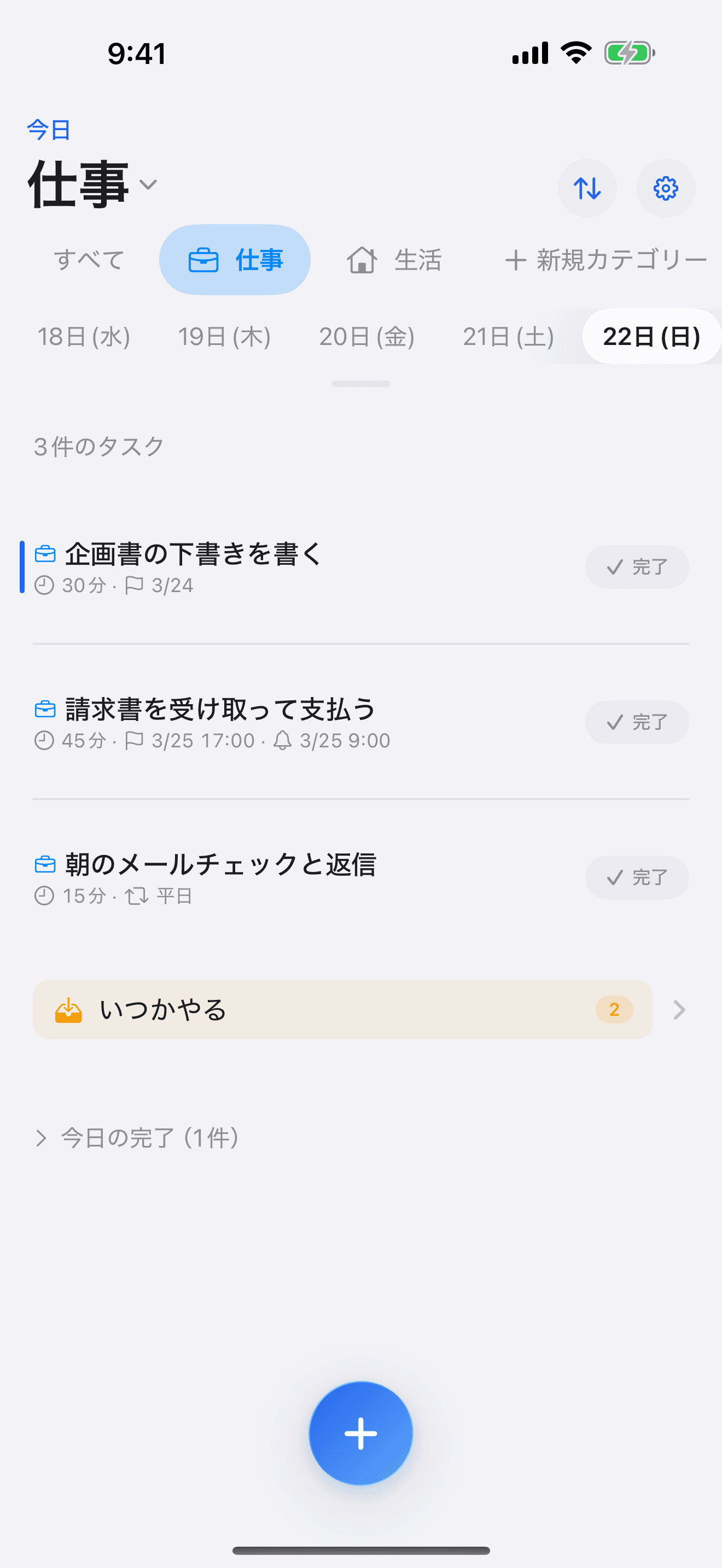Mark 企画書の下書きを書く as 完了

(x=637, y=567)
